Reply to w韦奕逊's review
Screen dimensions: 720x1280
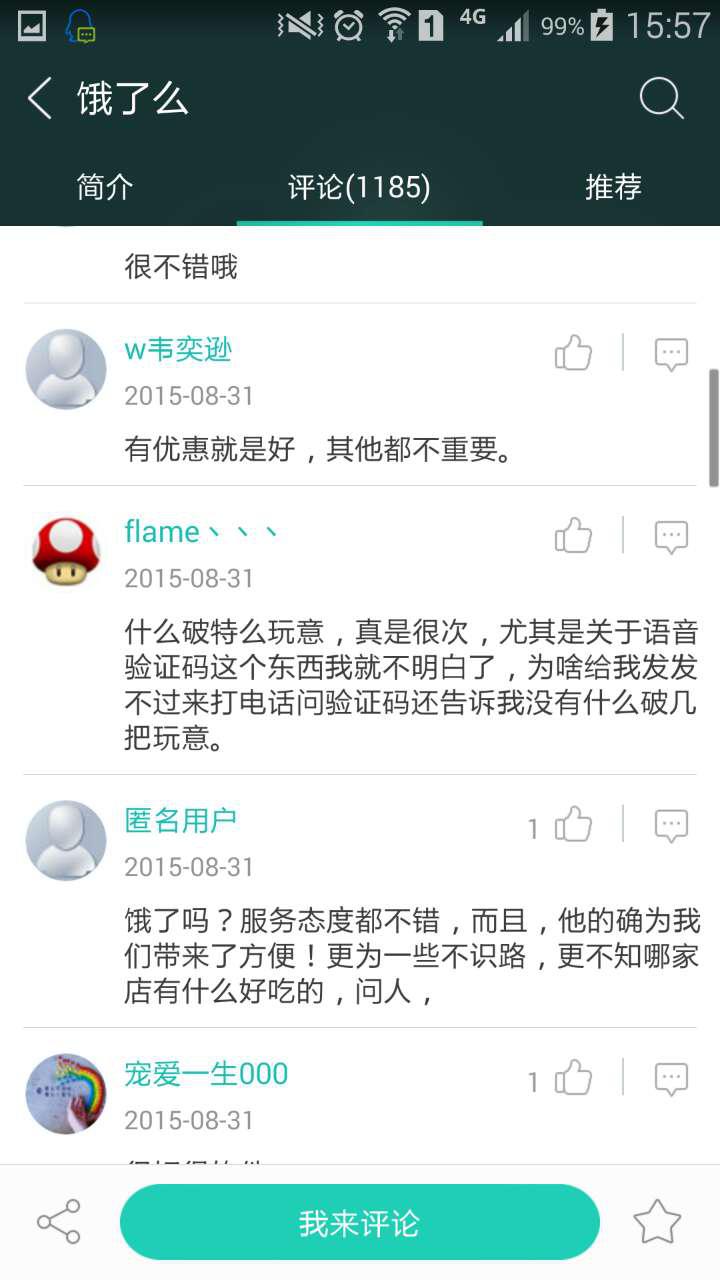click(671, 354)
